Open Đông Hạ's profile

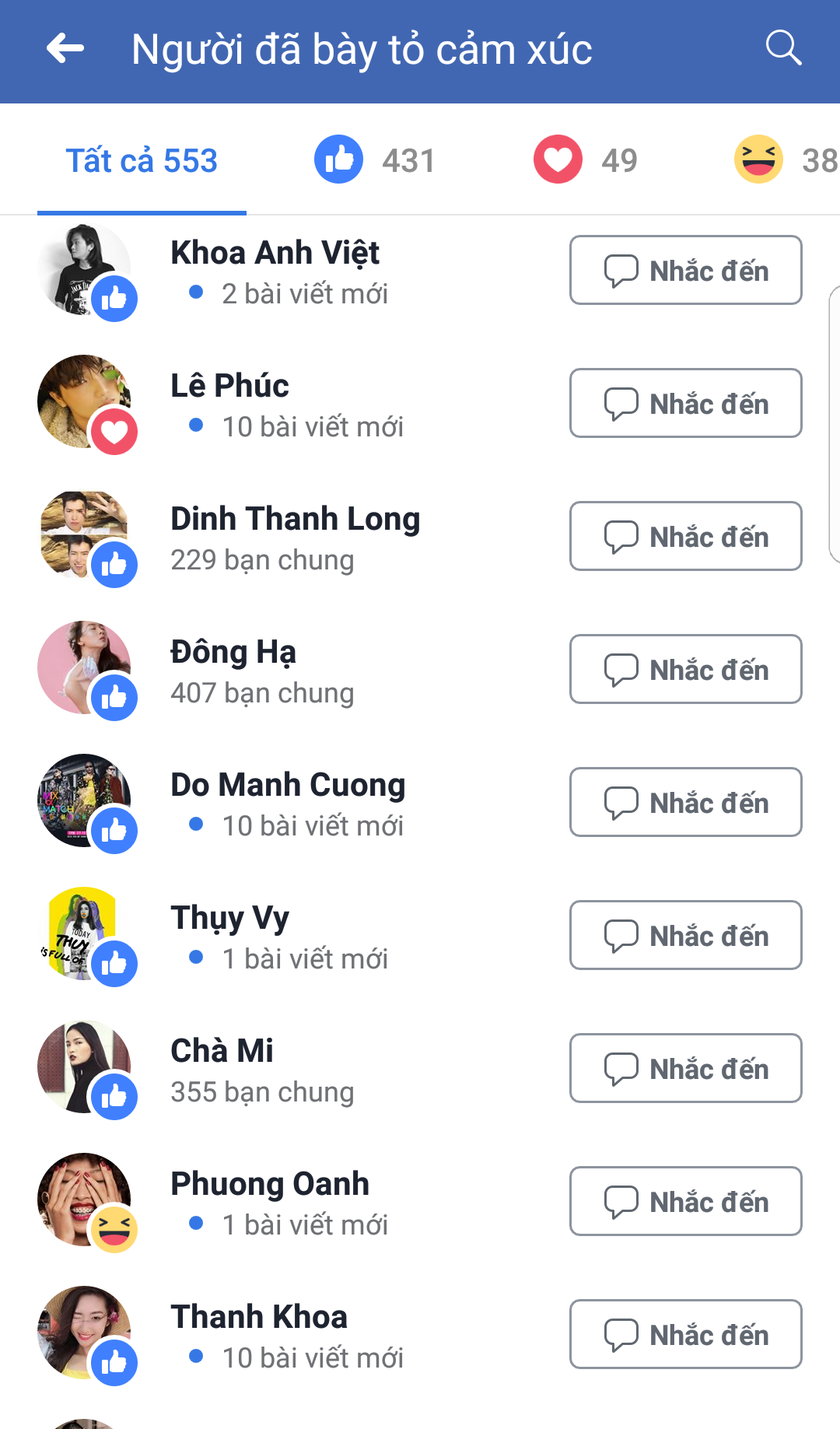(233, 653)
